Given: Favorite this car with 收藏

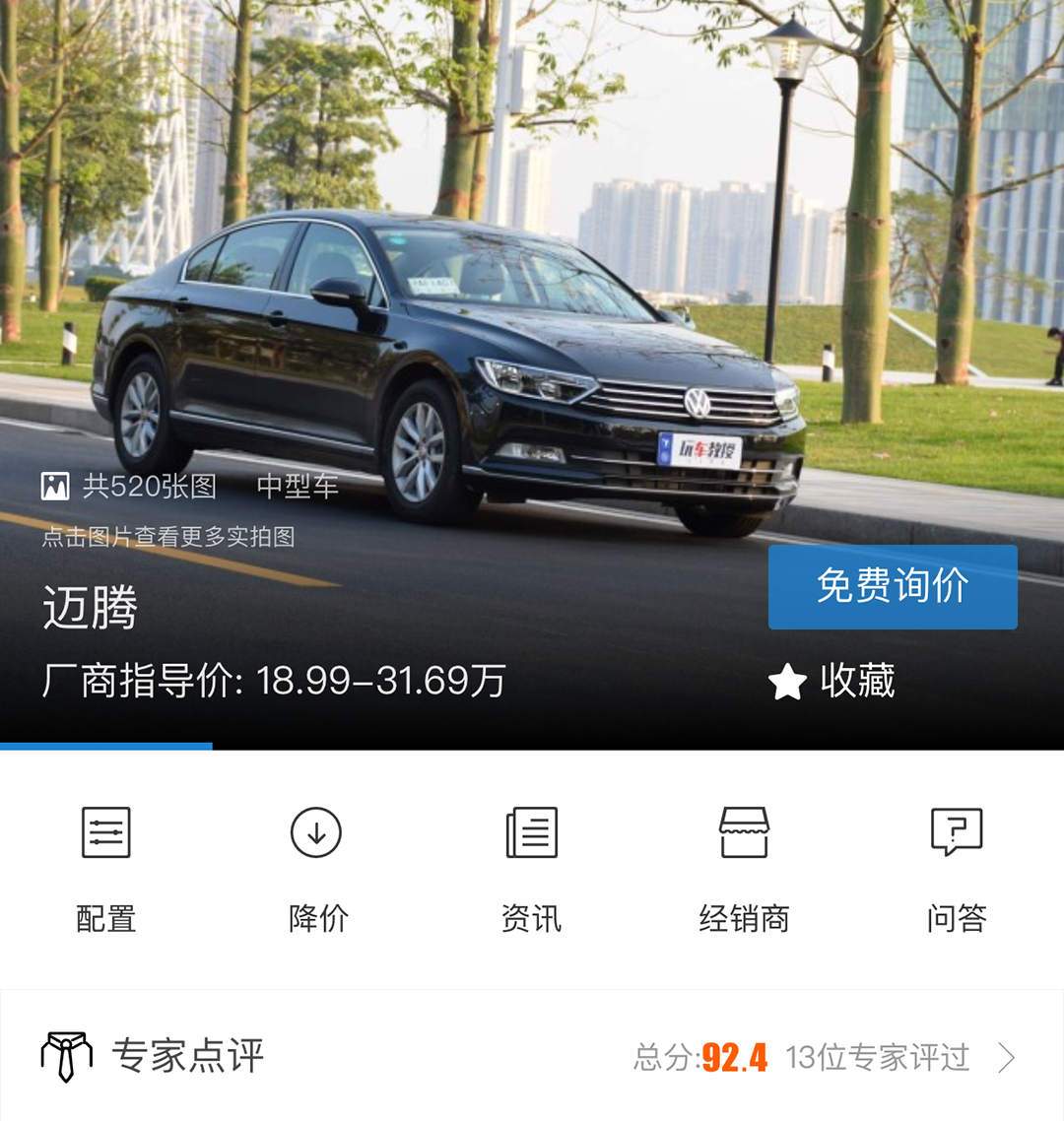Looking at the screenshot, I should pyautogui.click(x=832, y=681).
